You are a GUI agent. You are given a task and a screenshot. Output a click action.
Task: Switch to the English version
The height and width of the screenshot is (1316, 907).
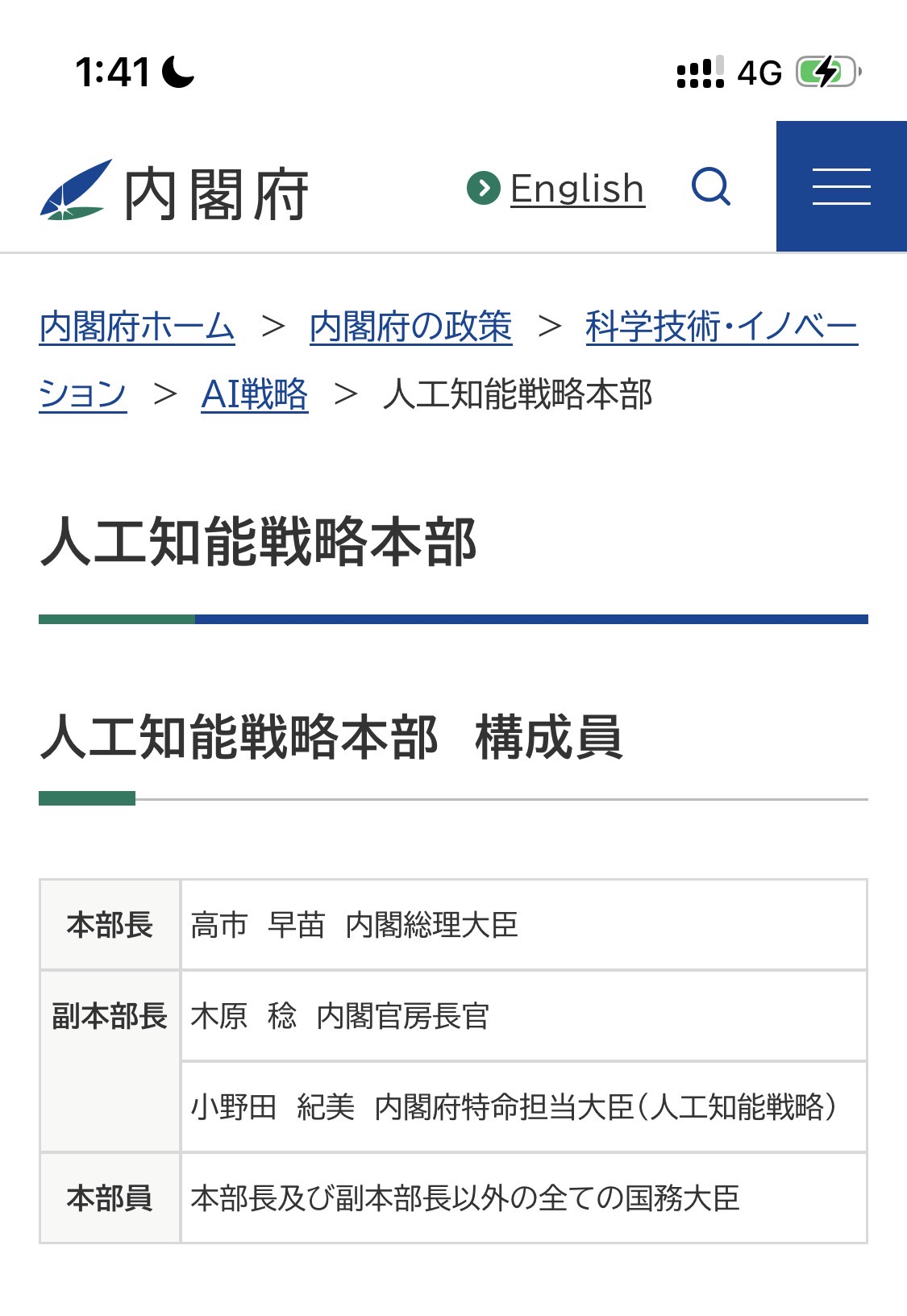(576, 189)
